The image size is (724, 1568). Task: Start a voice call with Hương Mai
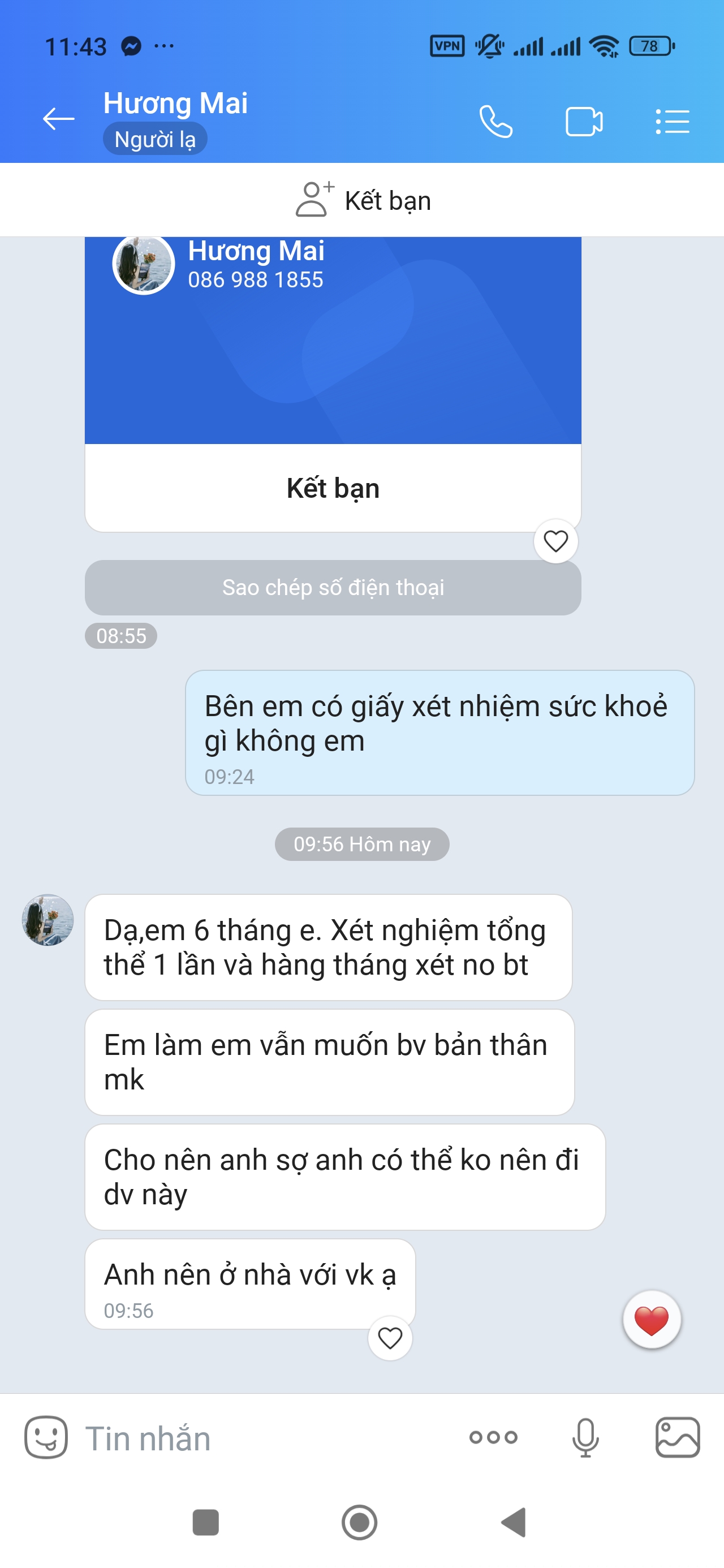(495, 122)
